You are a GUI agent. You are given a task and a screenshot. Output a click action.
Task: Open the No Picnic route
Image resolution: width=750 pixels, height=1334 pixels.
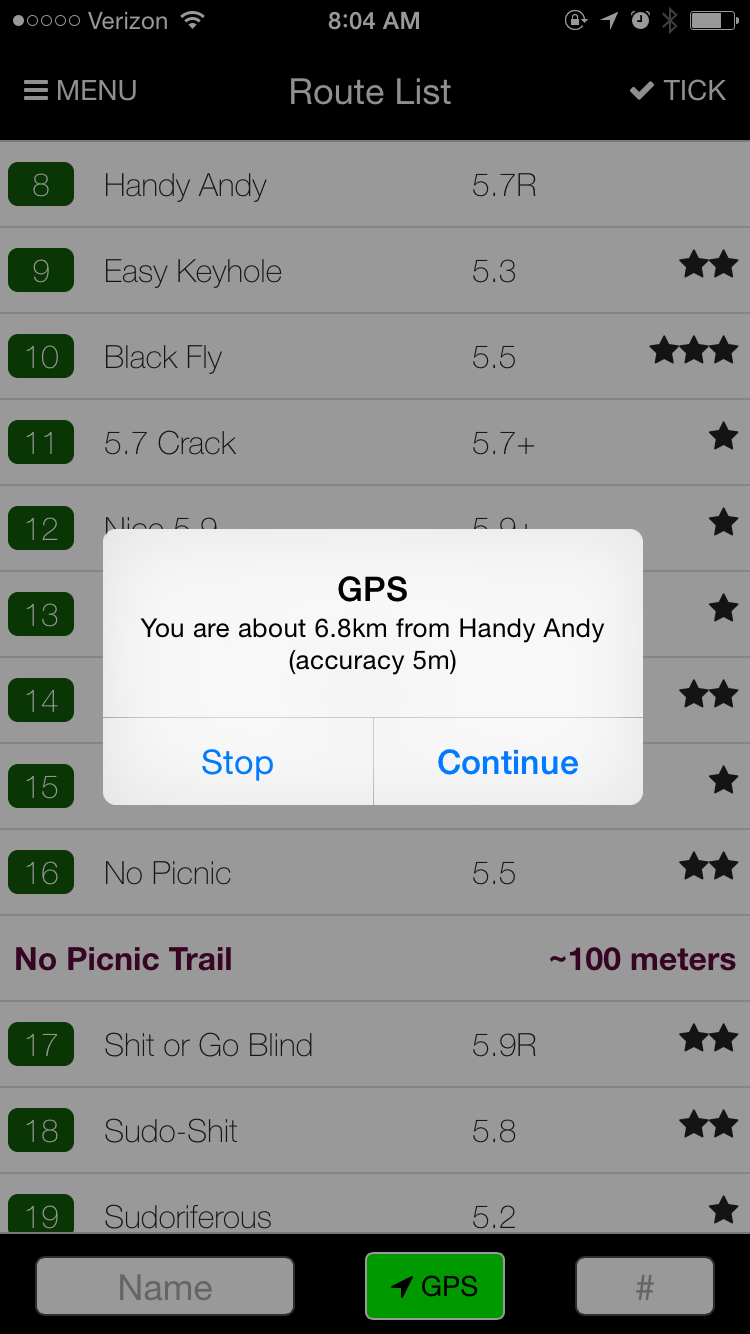click(x=168, y=874)
